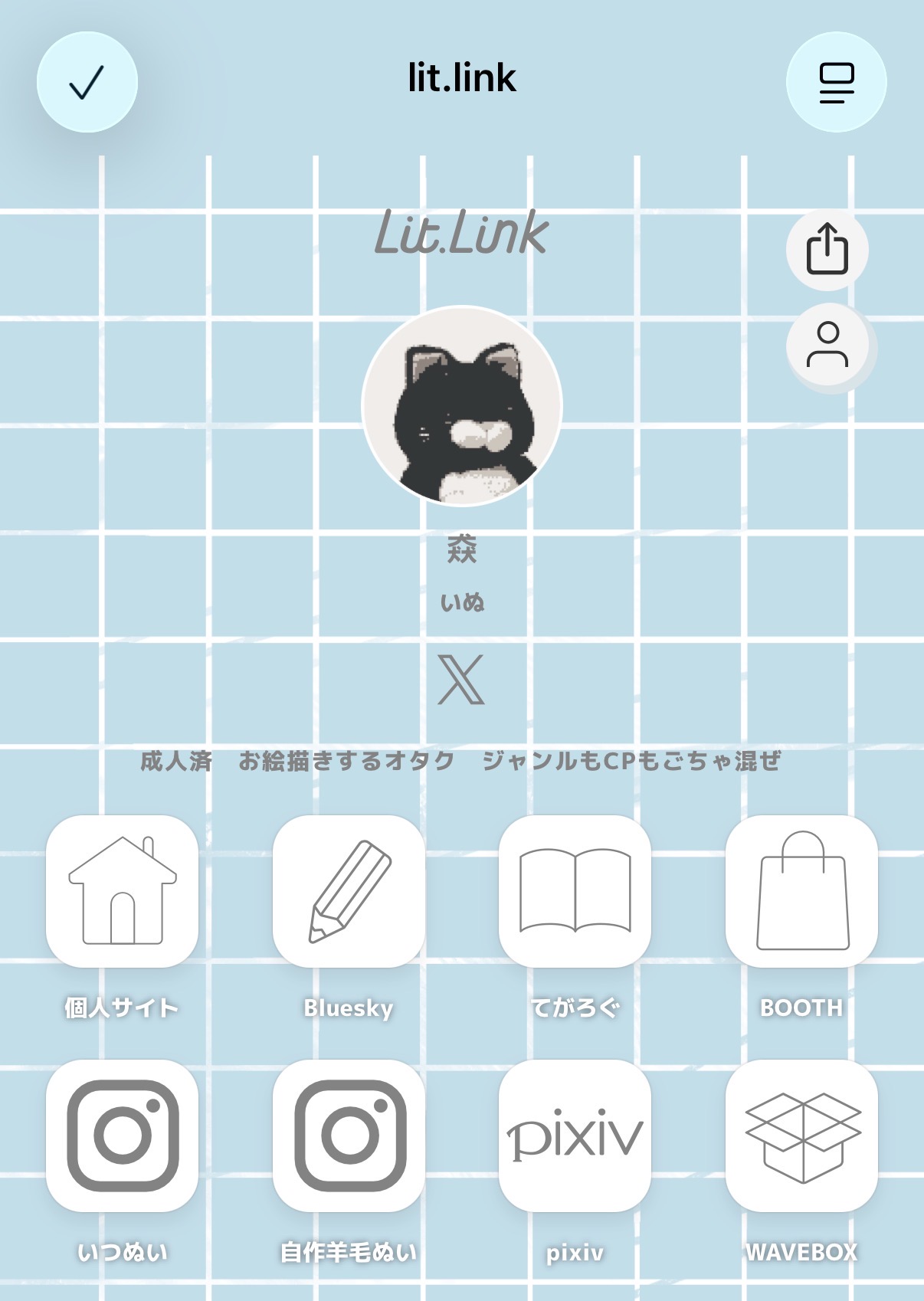
Task: Open the WAVEBOX link tile
Action: pos(801,1136)
